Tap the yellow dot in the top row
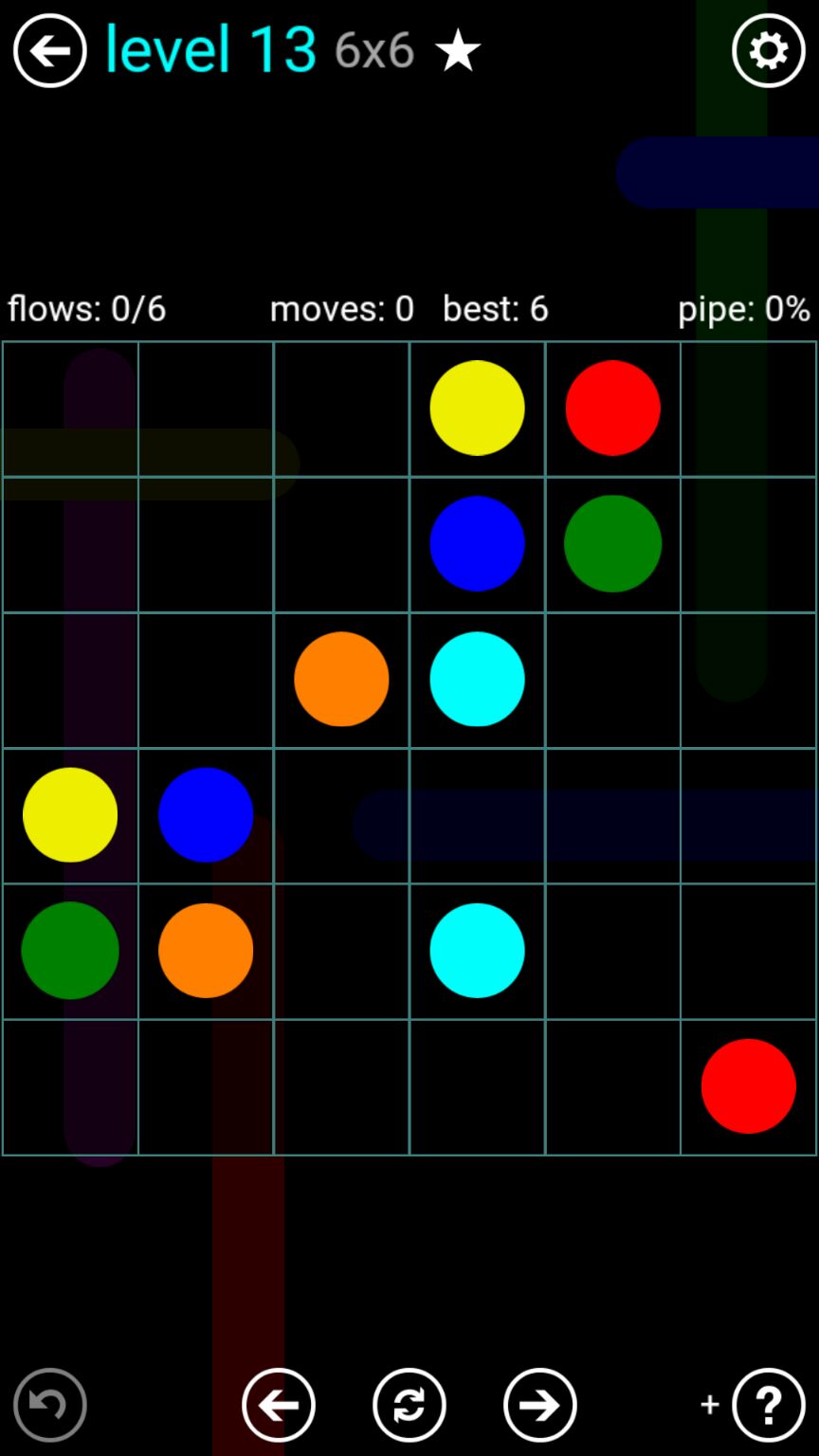The width and height of the screenshot is (819, 1456). [x=477, y=408]
